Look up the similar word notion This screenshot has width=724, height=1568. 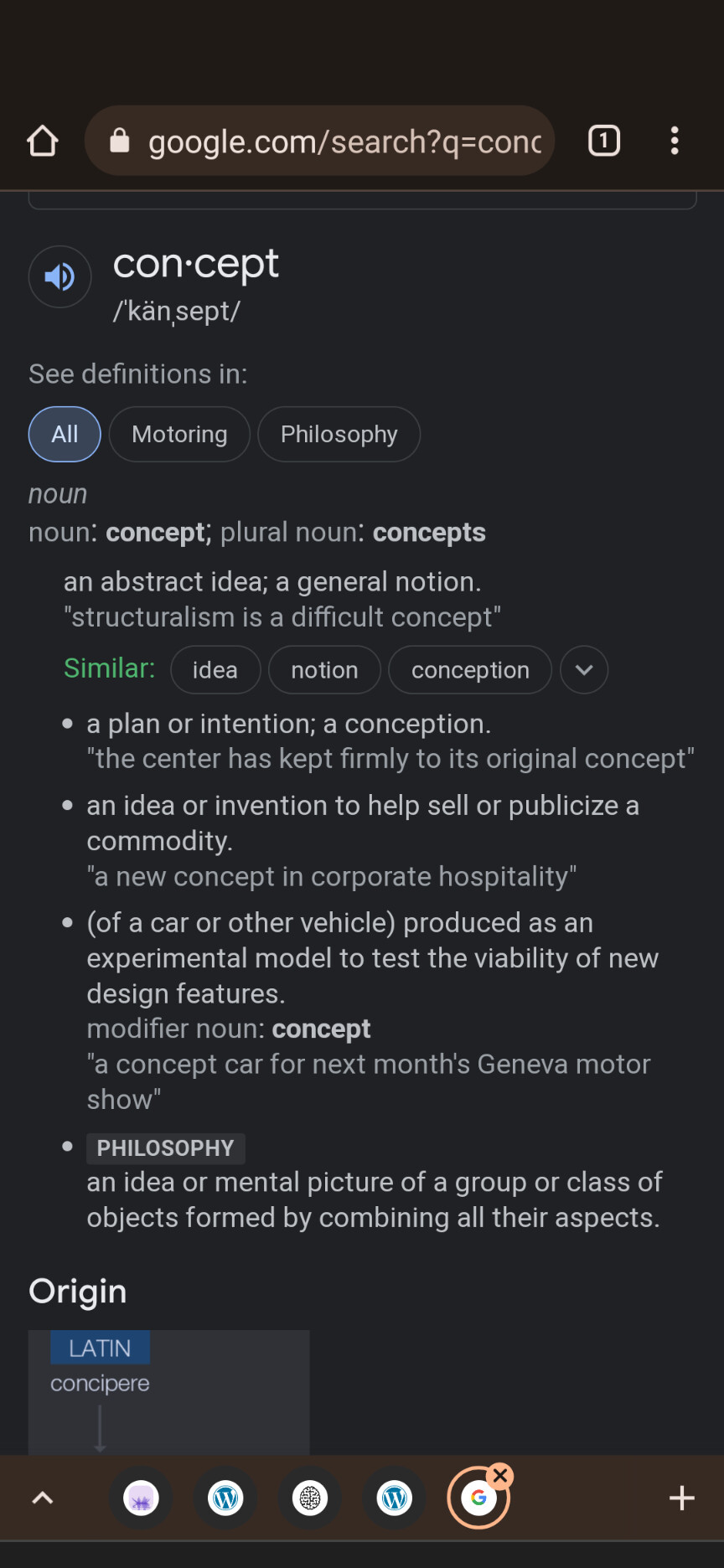coord(324,670)
